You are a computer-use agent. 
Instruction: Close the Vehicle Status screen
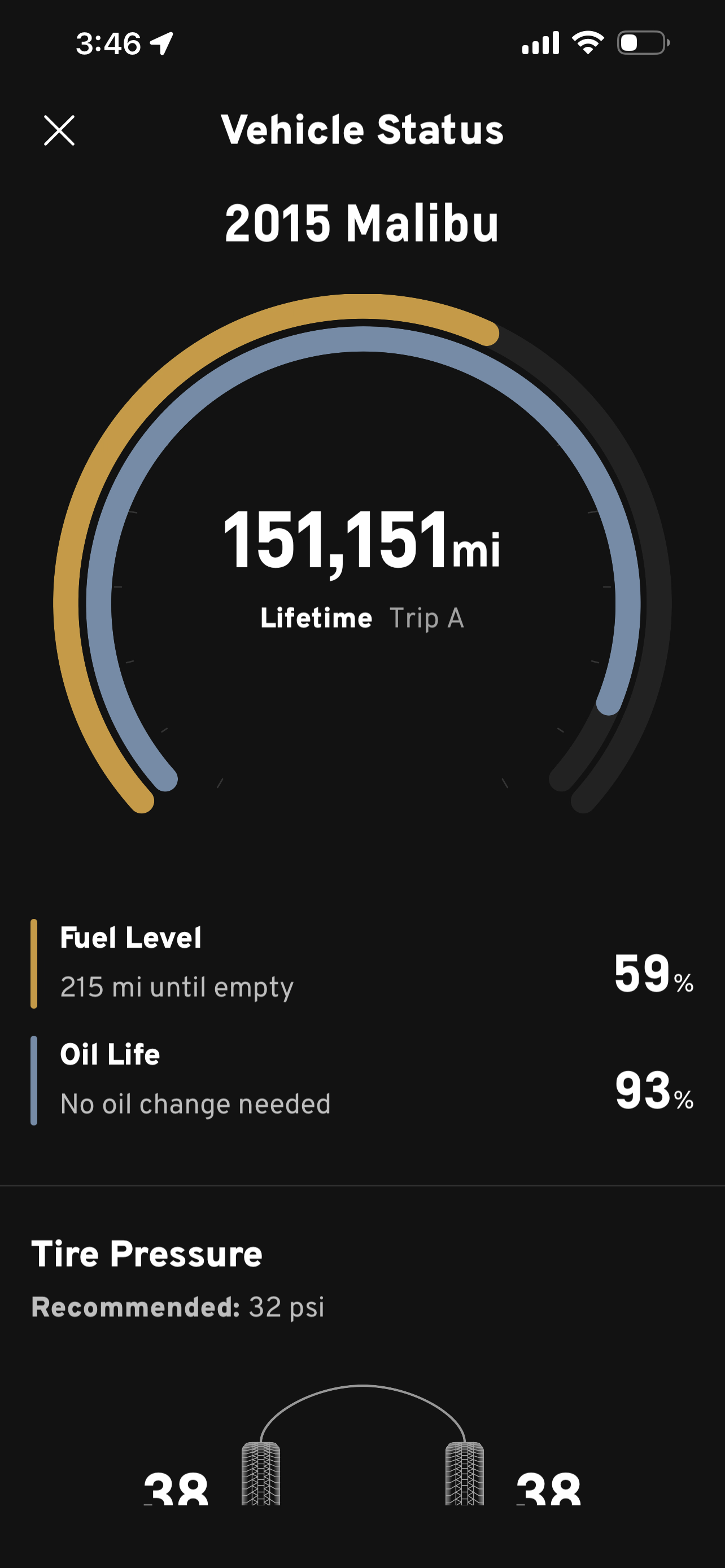coord(59,130)
